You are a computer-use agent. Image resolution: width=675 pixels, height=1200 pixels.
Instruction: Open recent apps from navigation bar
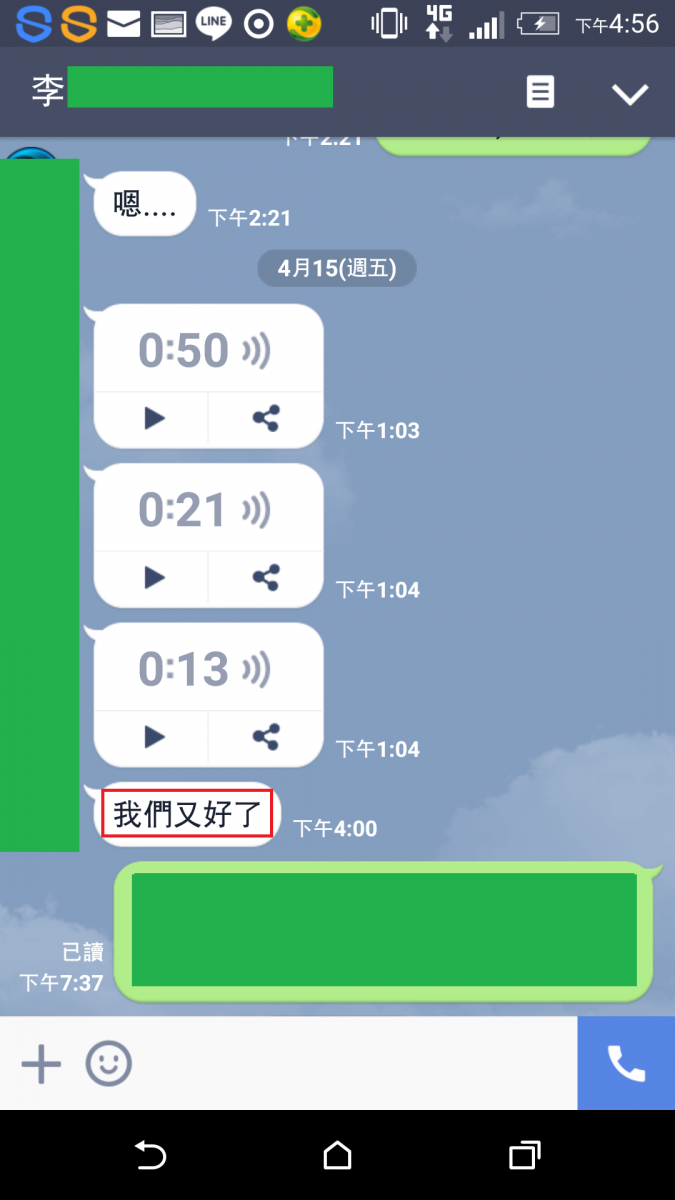(524, 1156)
